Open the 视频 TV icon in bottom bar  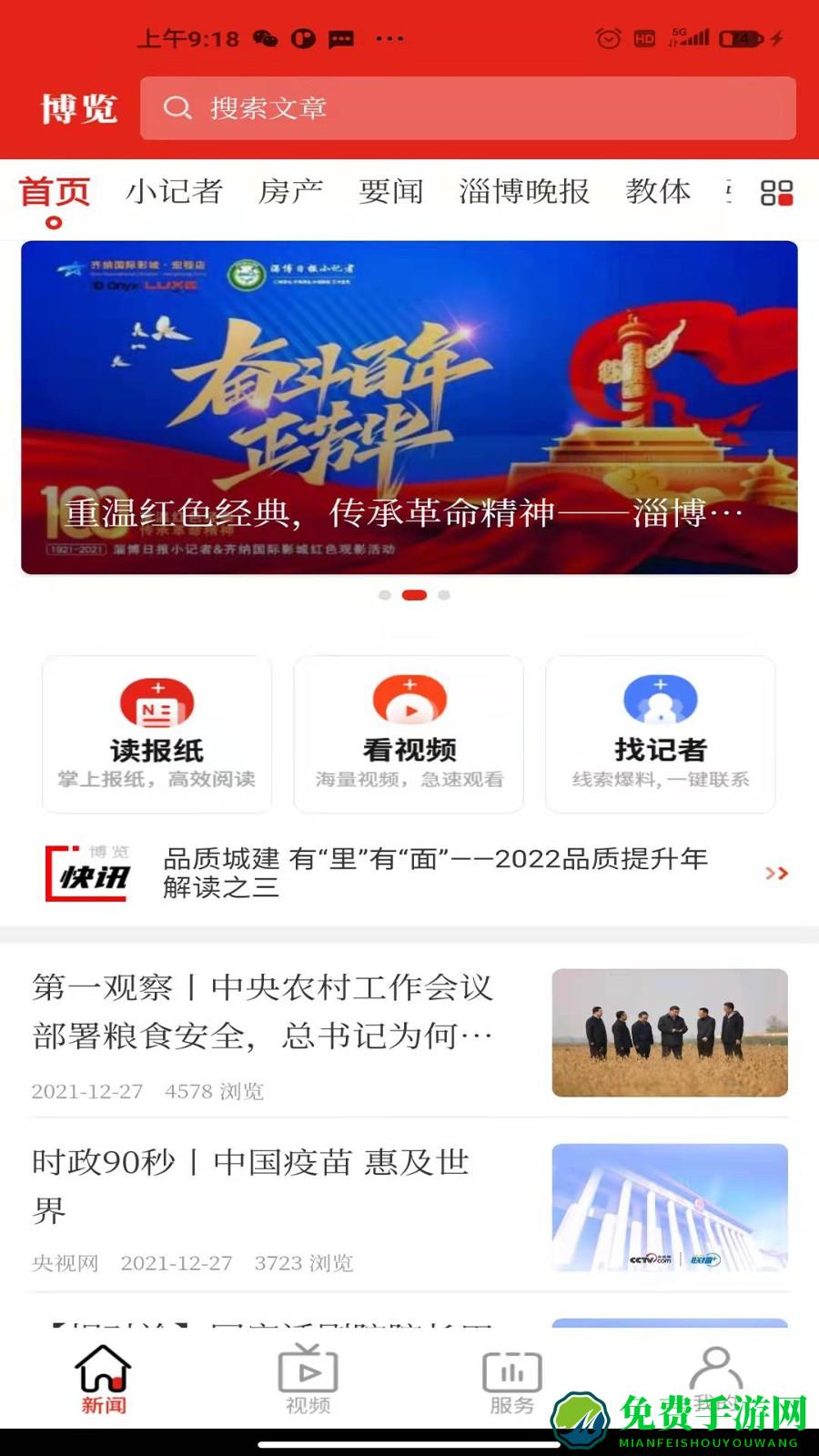coord(307,1371)
